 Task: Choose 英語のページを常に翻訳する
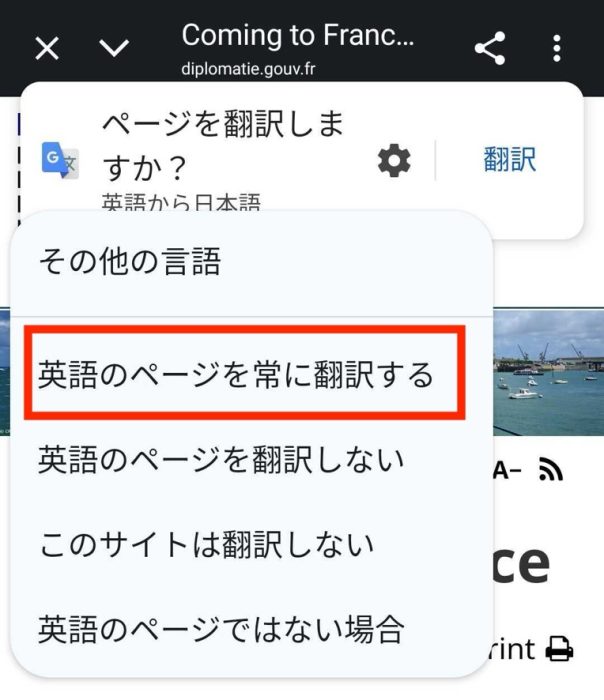[x=236, y=375]
